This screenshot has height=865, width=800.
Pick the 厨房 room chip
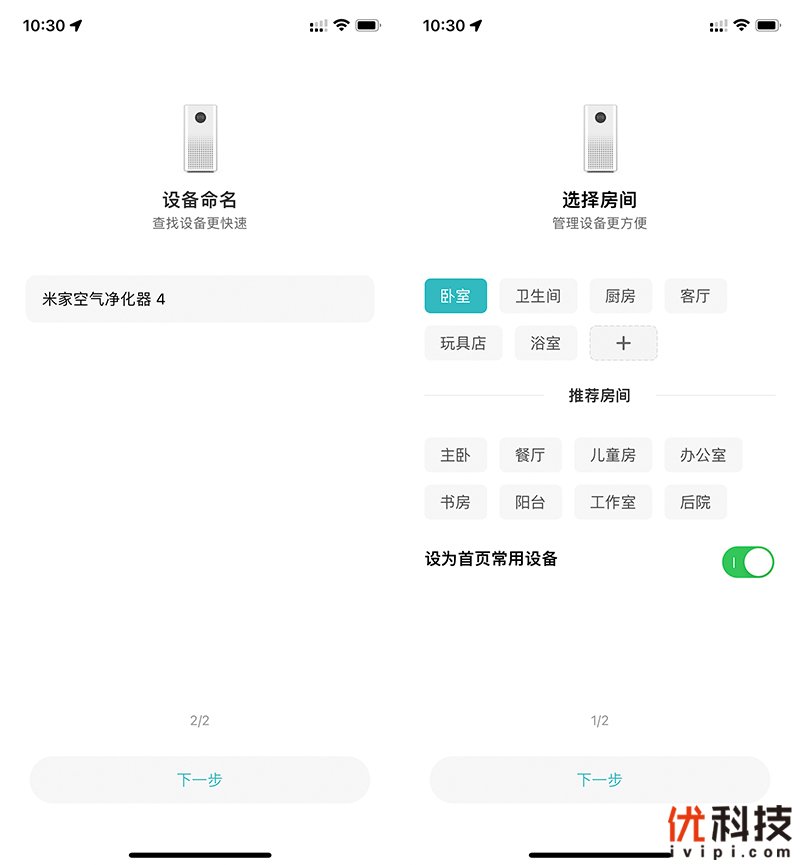[620, 296]
